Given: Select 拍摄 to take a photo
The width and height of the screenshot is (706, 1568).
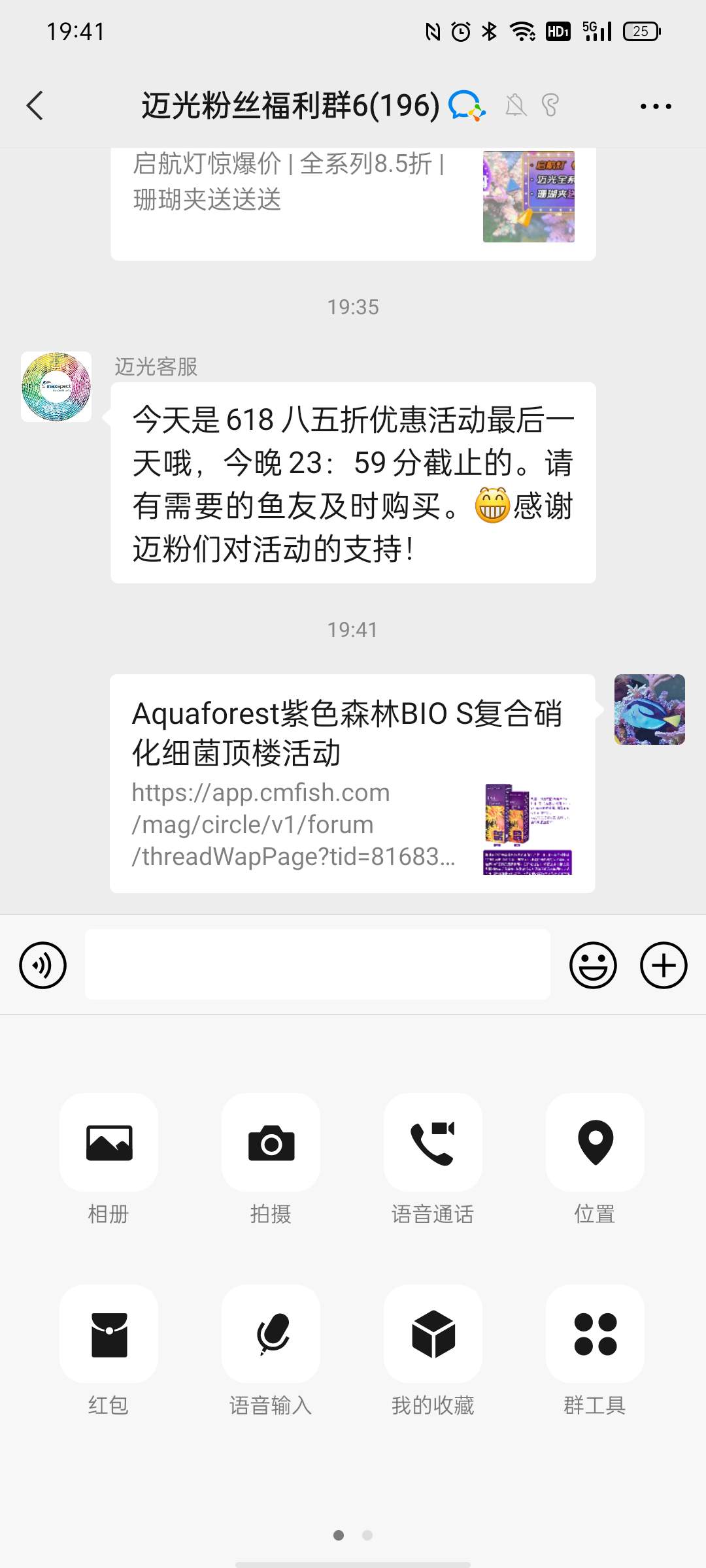Looking at the screenshot, I should [x=271, y=1143].
